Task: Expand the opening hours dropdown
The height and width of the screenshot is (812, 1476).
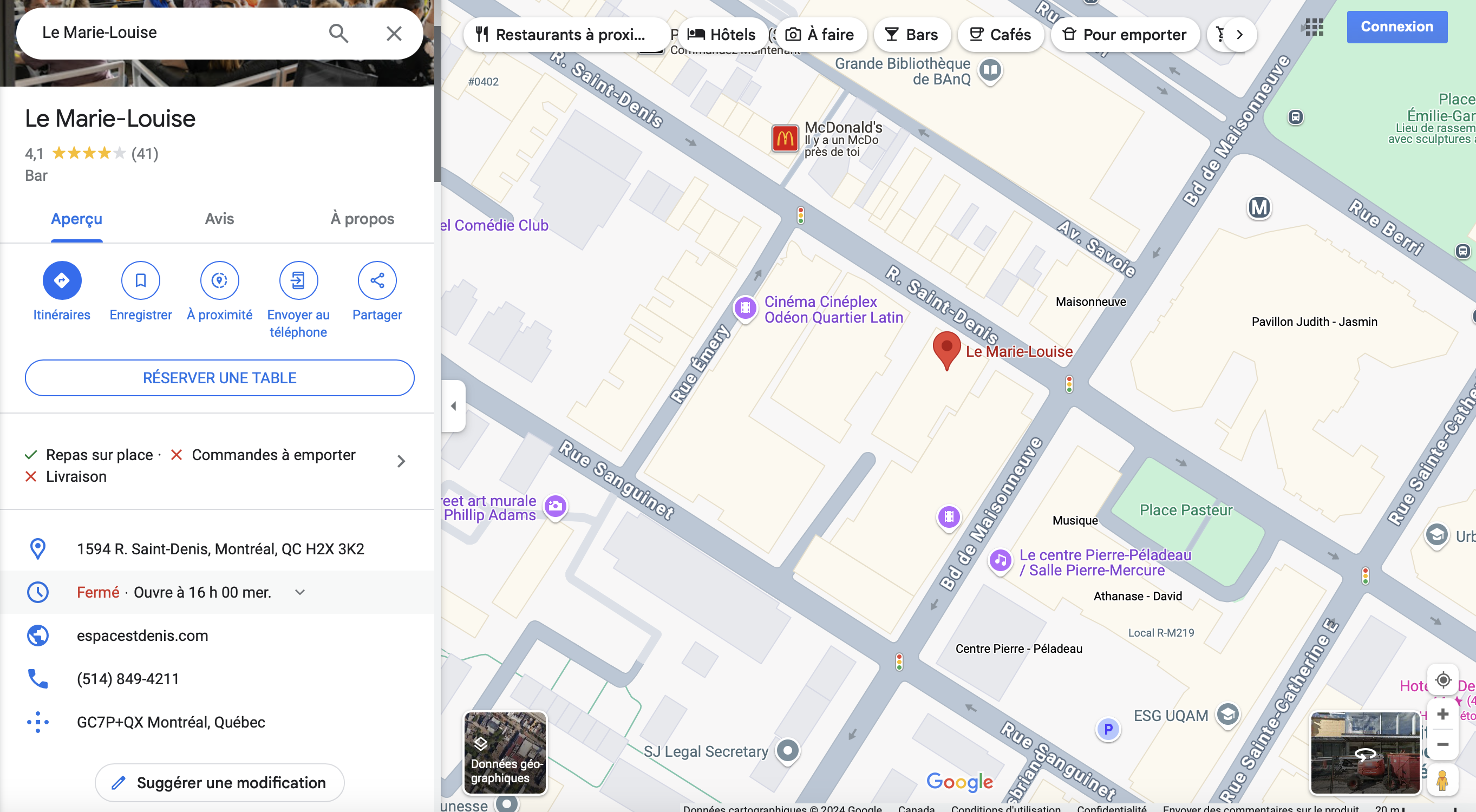Action: [299, 593]
